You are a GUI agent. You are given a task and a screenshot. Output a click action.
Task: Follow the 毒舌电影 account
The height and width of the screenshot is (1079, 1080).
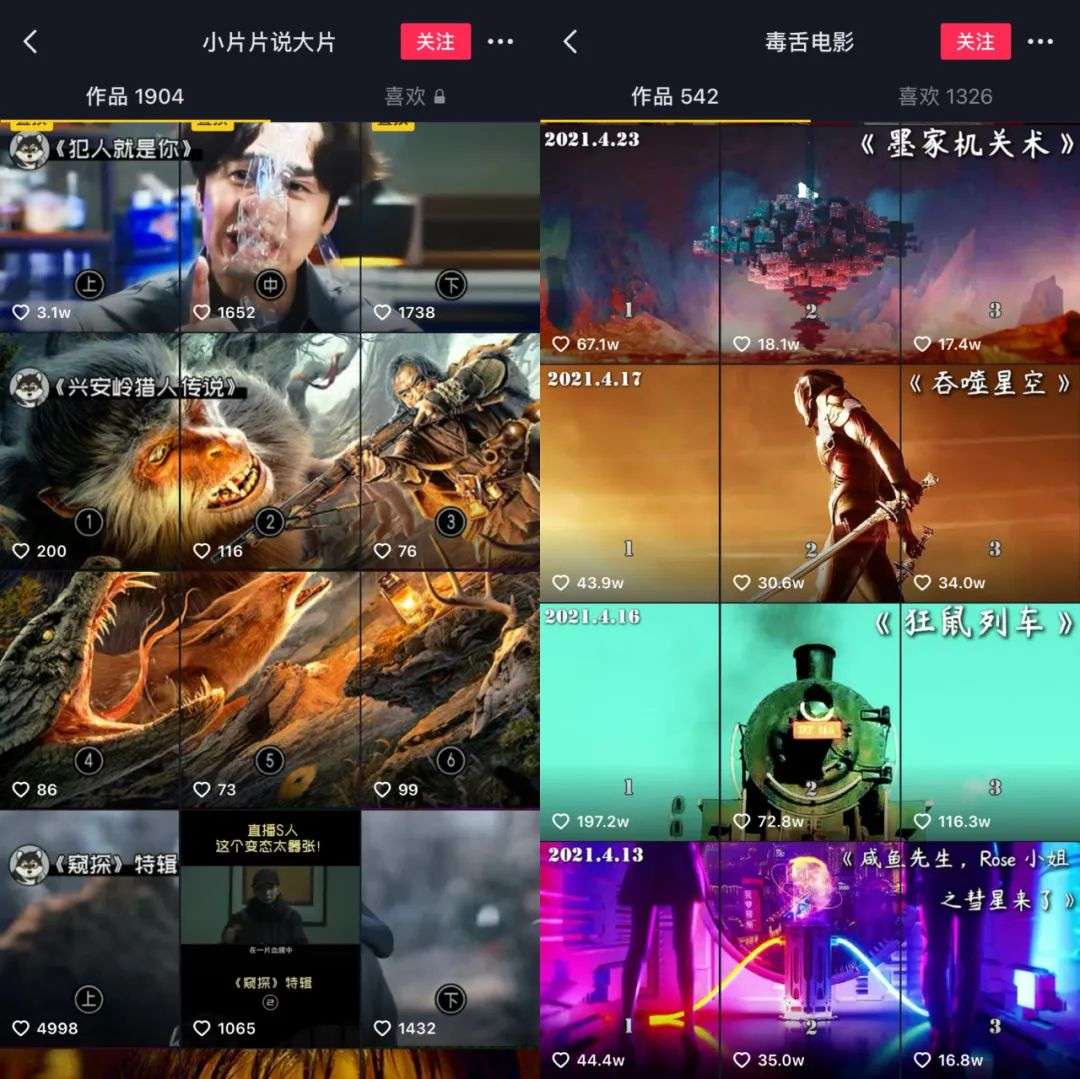[975, 42]
